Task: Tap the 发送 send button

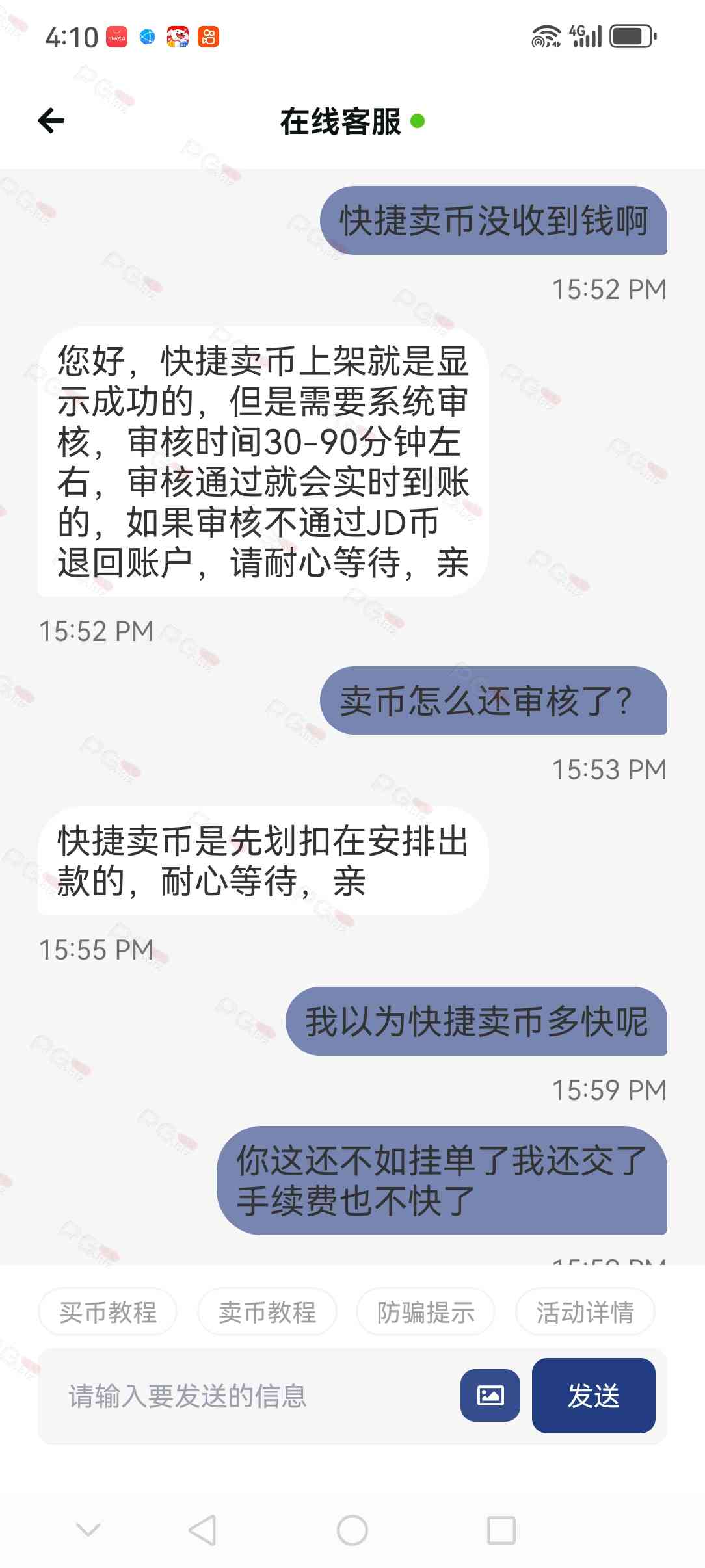Action: 593,1395
